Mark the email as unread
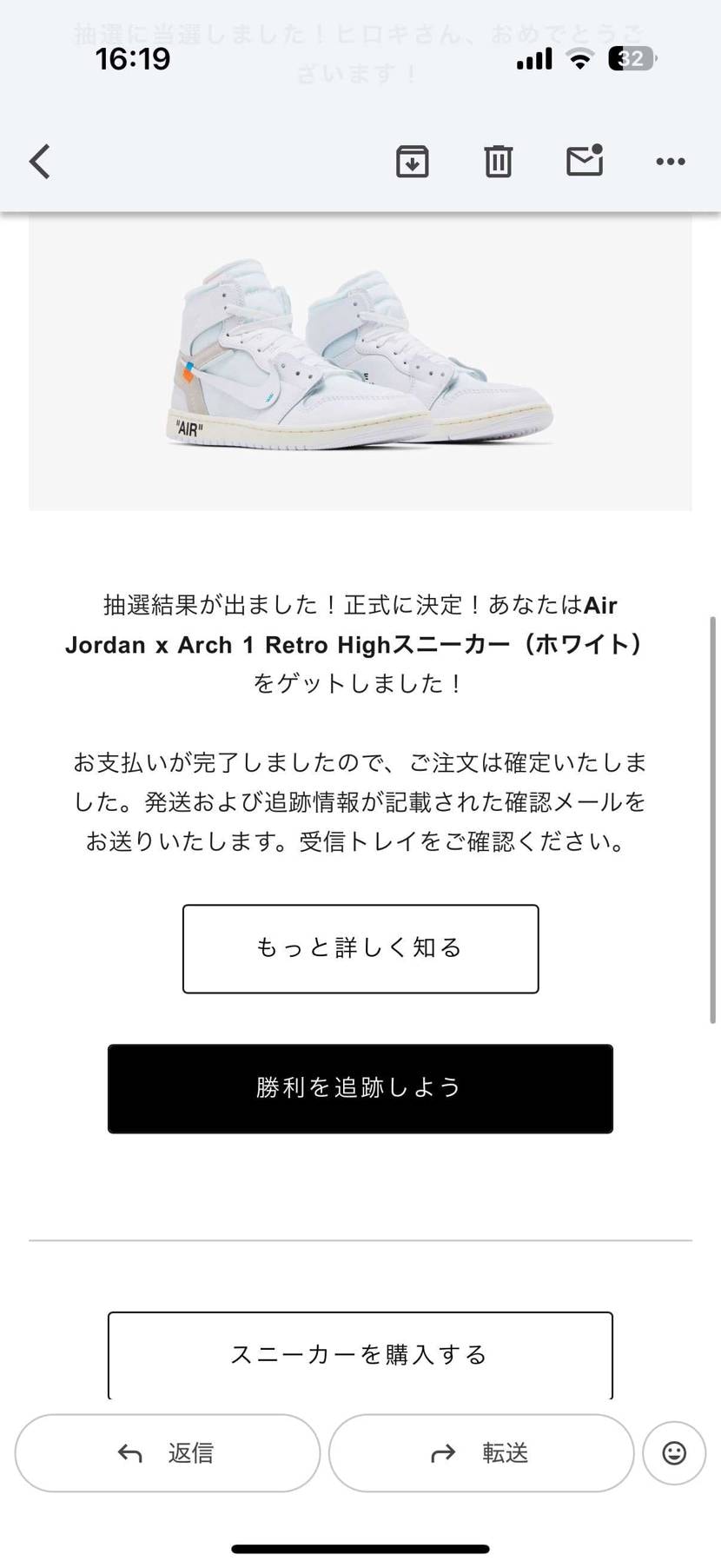Viewport: 721px width, 1568px height. tap(584, 162)
